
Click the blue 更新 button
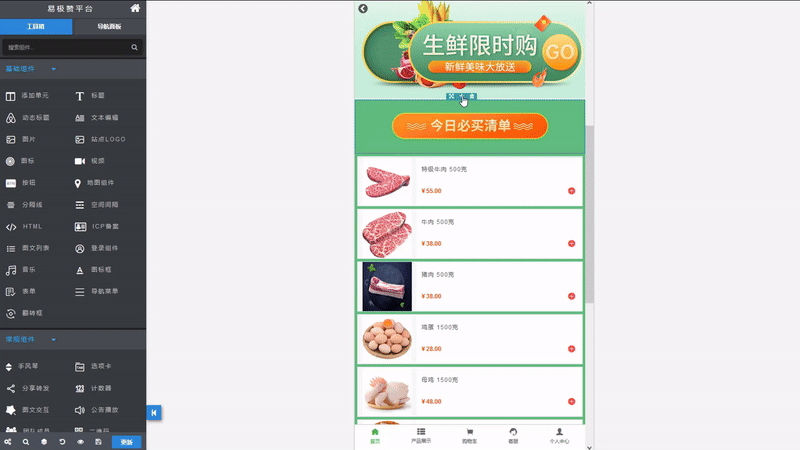click(126, 441)
